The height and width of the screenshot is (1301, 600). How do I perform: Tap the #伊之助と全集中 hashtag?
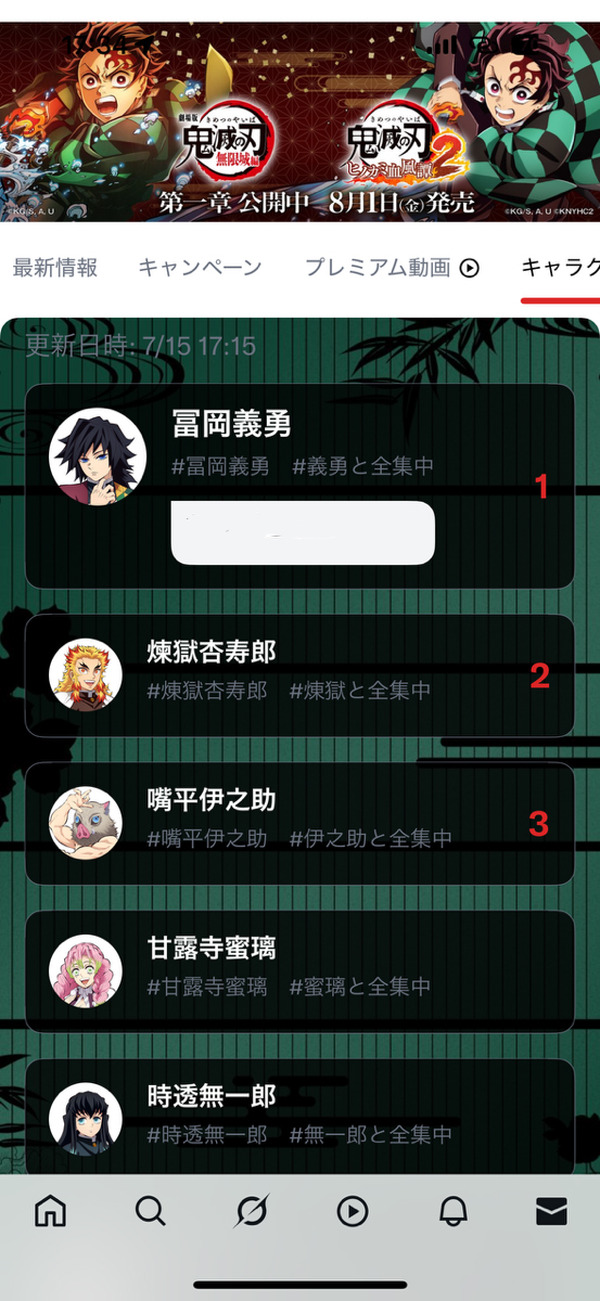(x=370, y=838)
